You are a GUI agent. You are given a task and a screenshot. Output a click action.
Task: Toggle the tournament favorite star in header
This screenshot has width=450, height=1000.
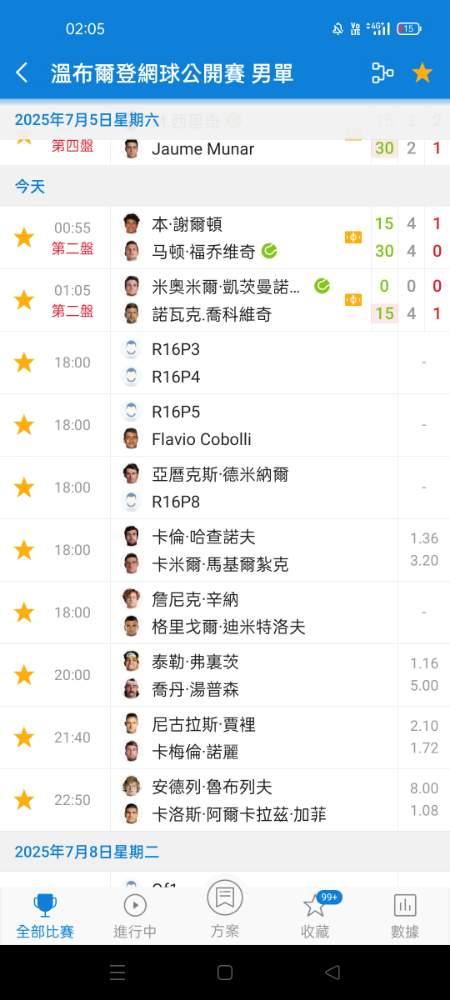[422, 73]
